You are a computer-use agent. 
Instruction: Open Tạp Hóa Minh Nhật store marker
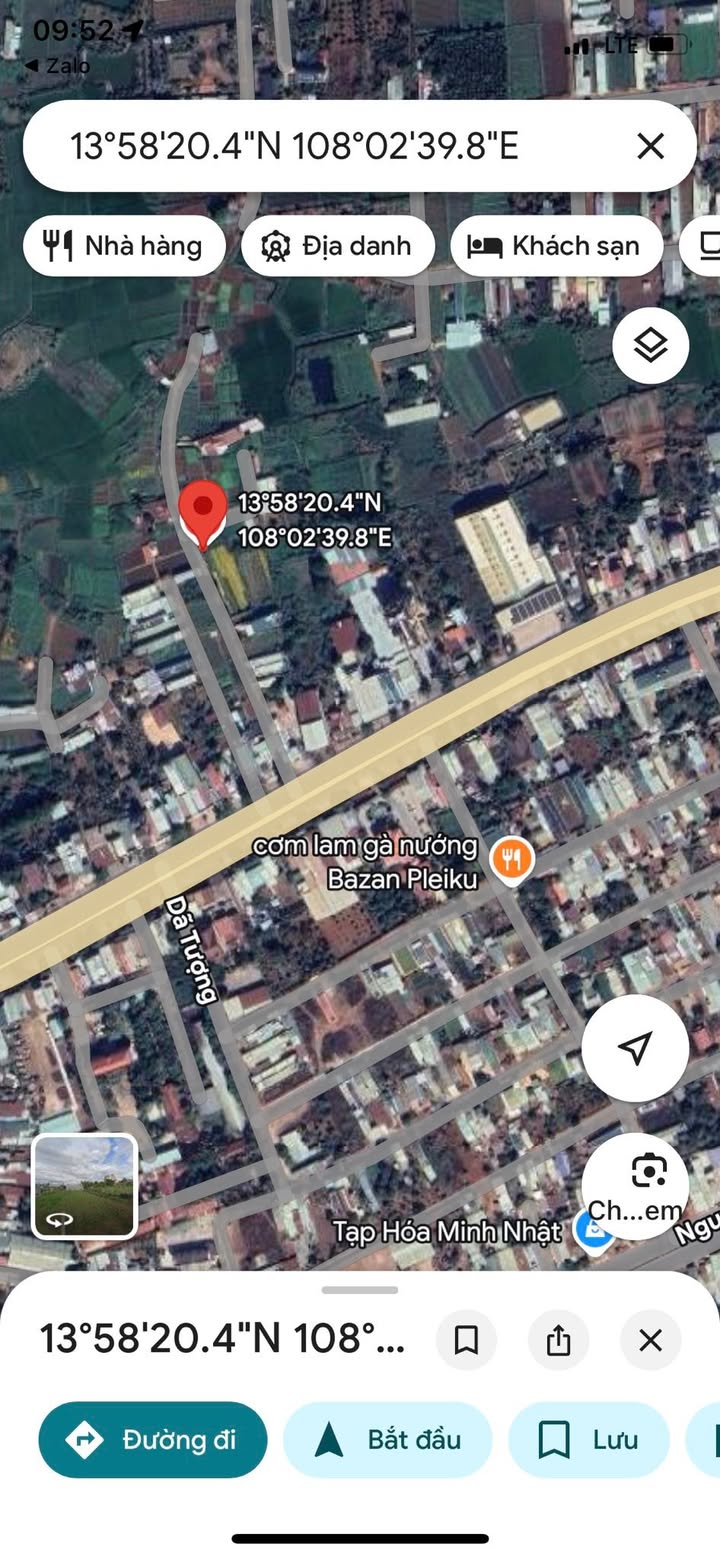click(x=594, y=1230)
